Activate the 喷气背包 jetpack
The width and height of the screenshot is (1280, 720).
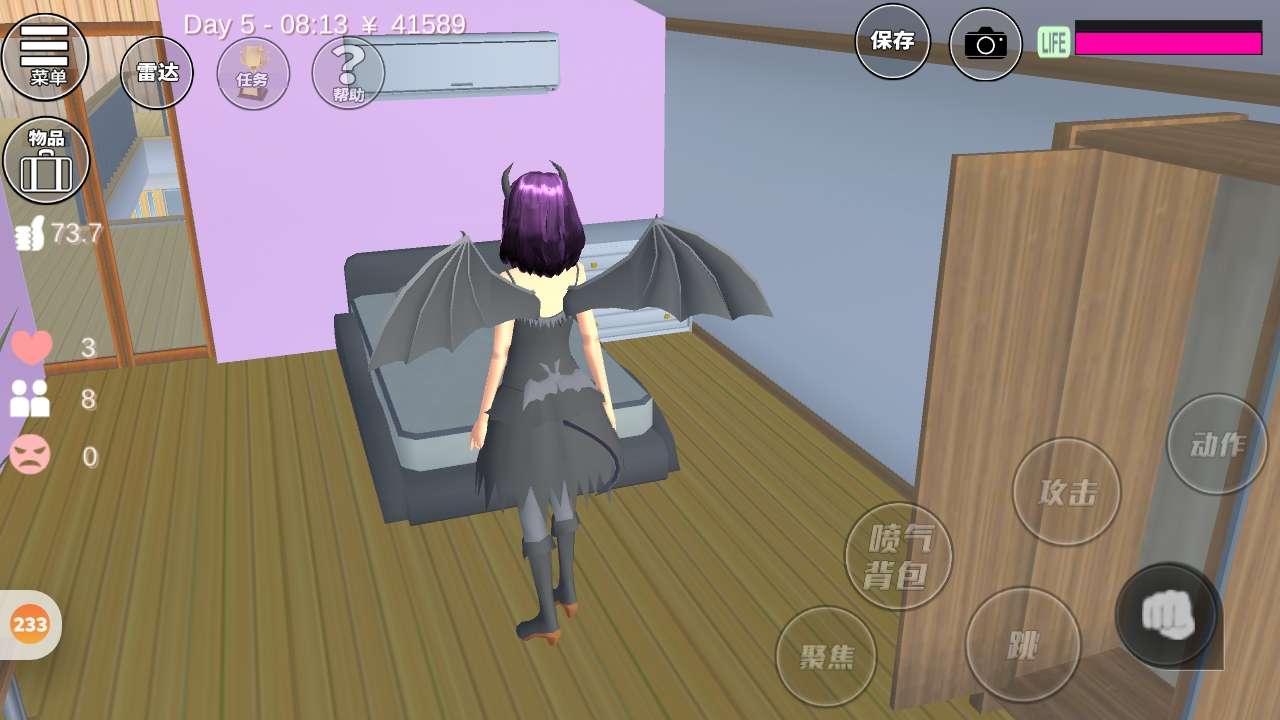pyautogui.click(x=898, y=556)
